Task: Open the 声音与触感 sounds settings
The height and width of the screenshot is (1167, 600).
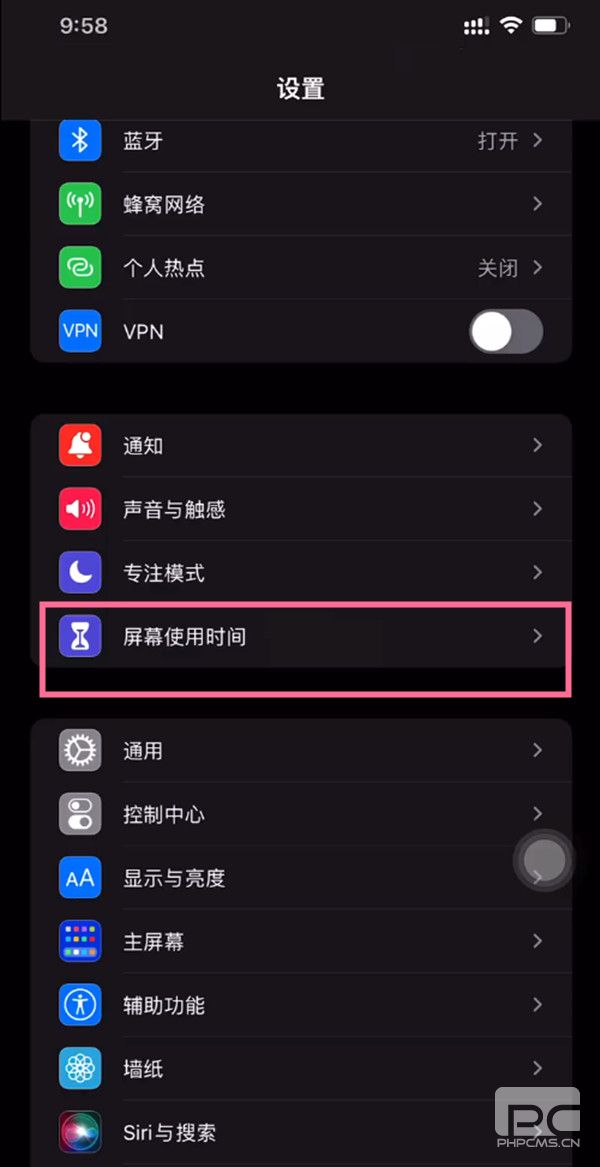Action: pos(300,509)
